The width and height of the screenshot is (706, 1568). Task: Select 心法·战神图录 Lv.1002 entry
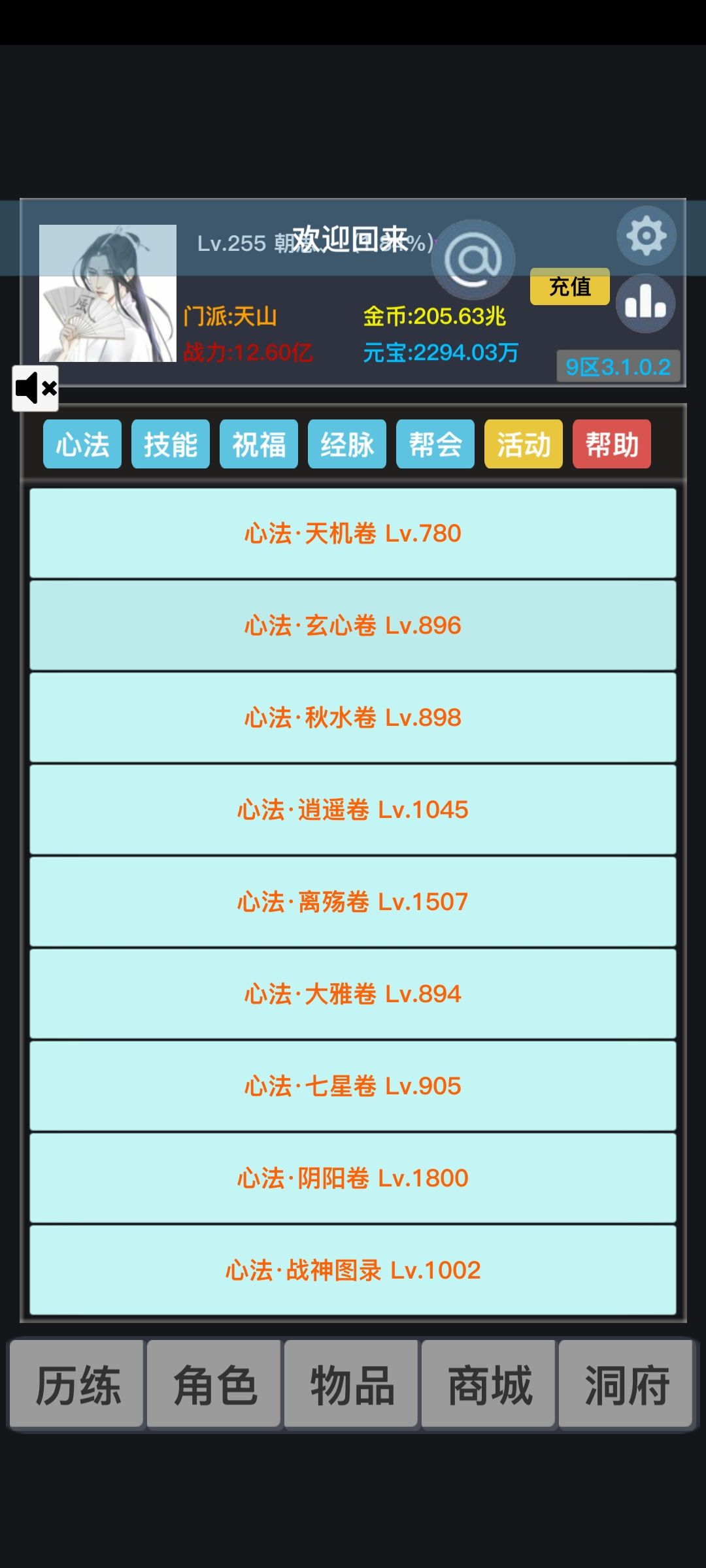click(x=352, y=1271)
